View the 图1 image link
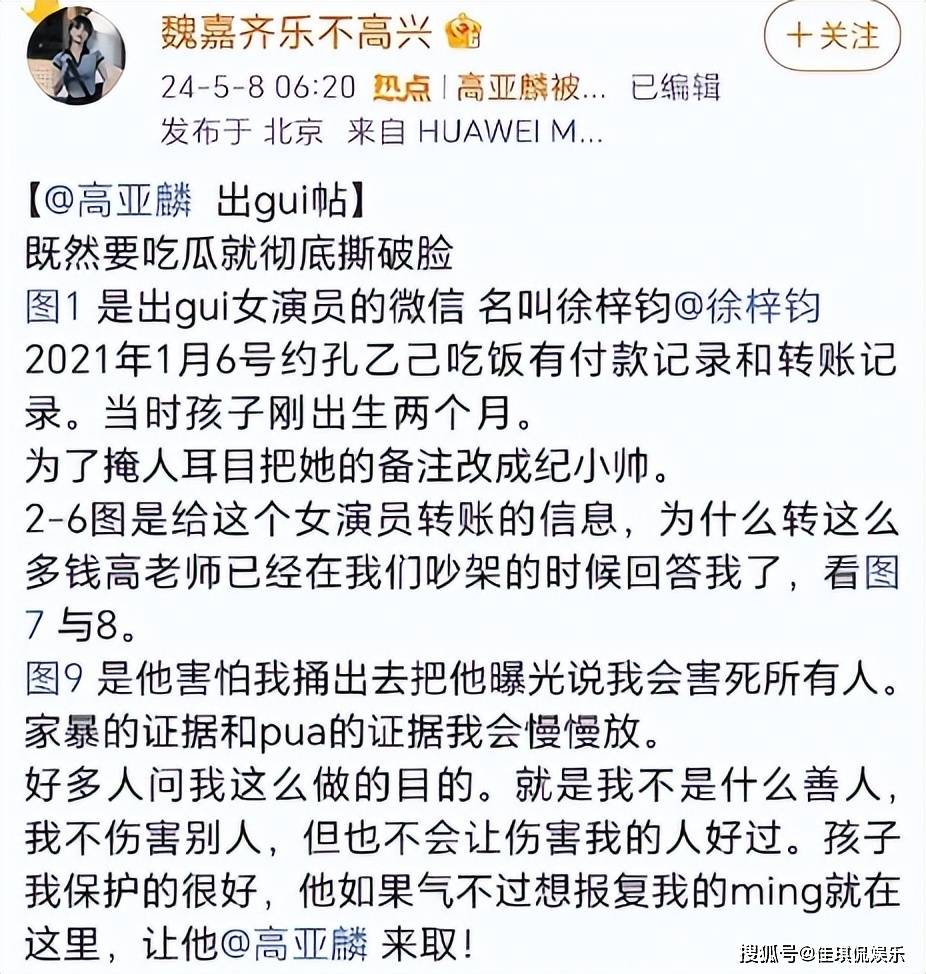This screenshot has height=974, width=926. point(58,305)
